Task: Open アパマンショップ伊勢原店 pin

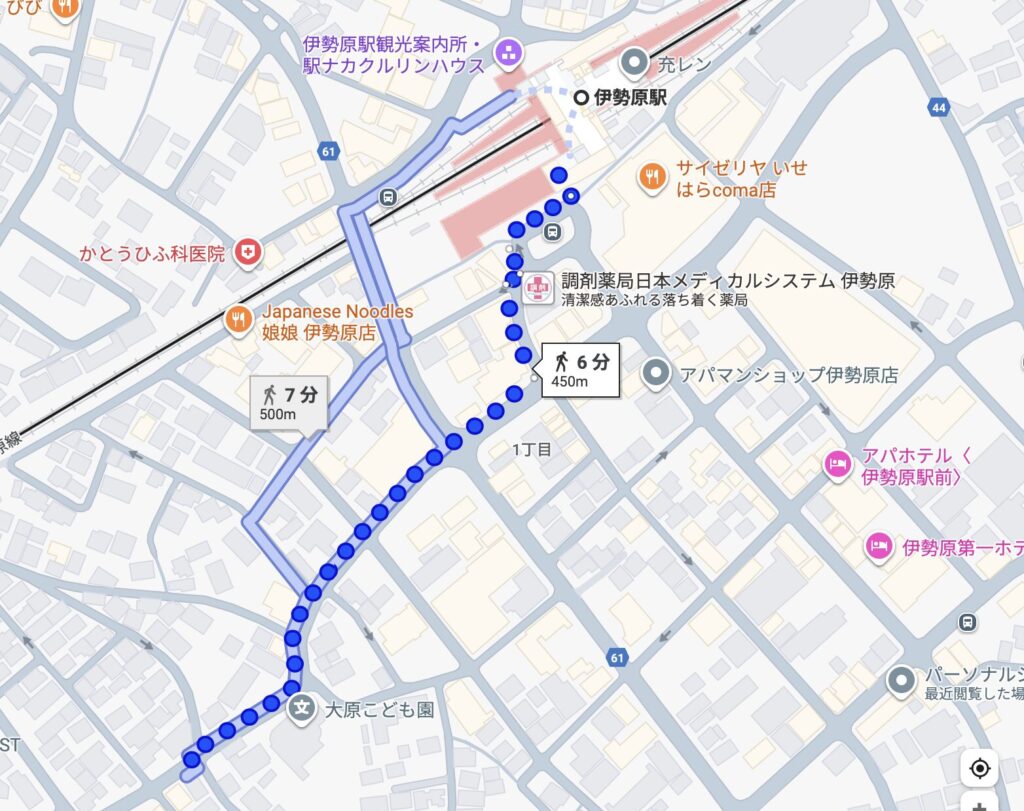Action: 657,375
